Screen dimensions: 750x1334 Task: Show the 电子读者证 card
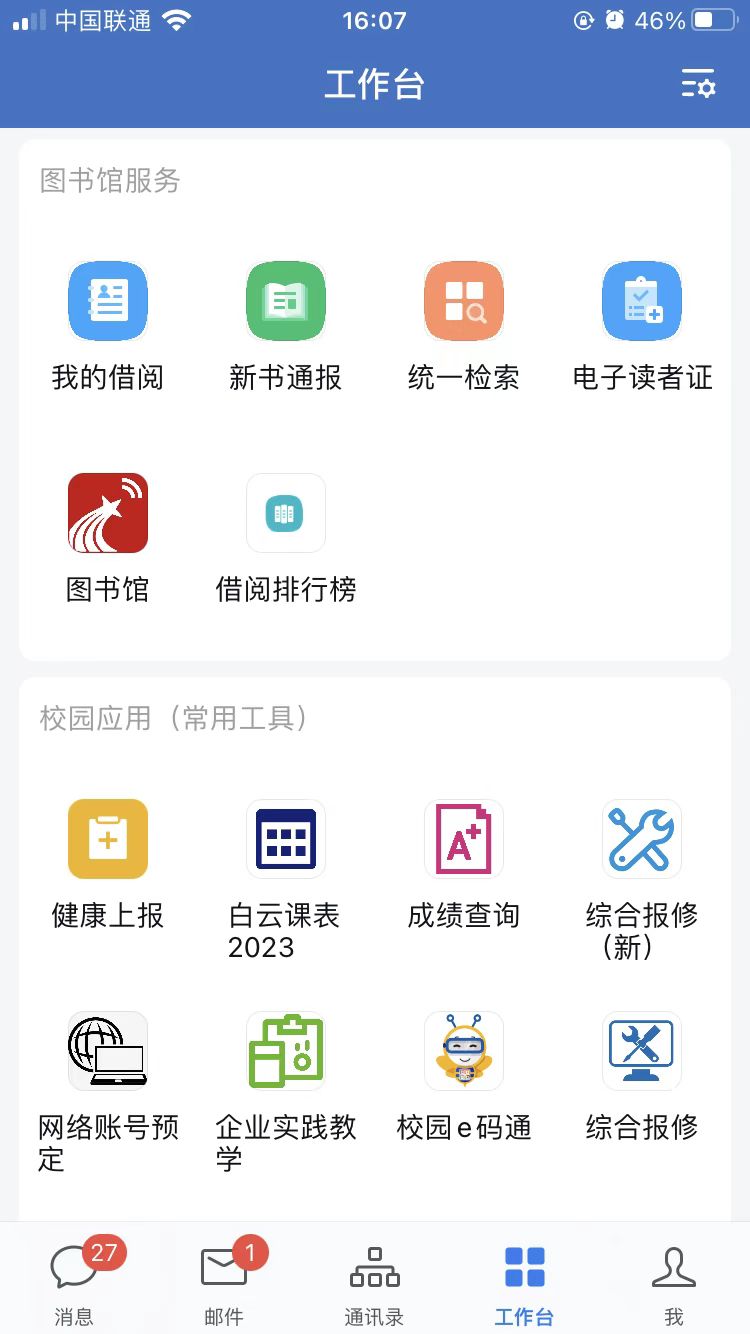click(x=642, y=302)
